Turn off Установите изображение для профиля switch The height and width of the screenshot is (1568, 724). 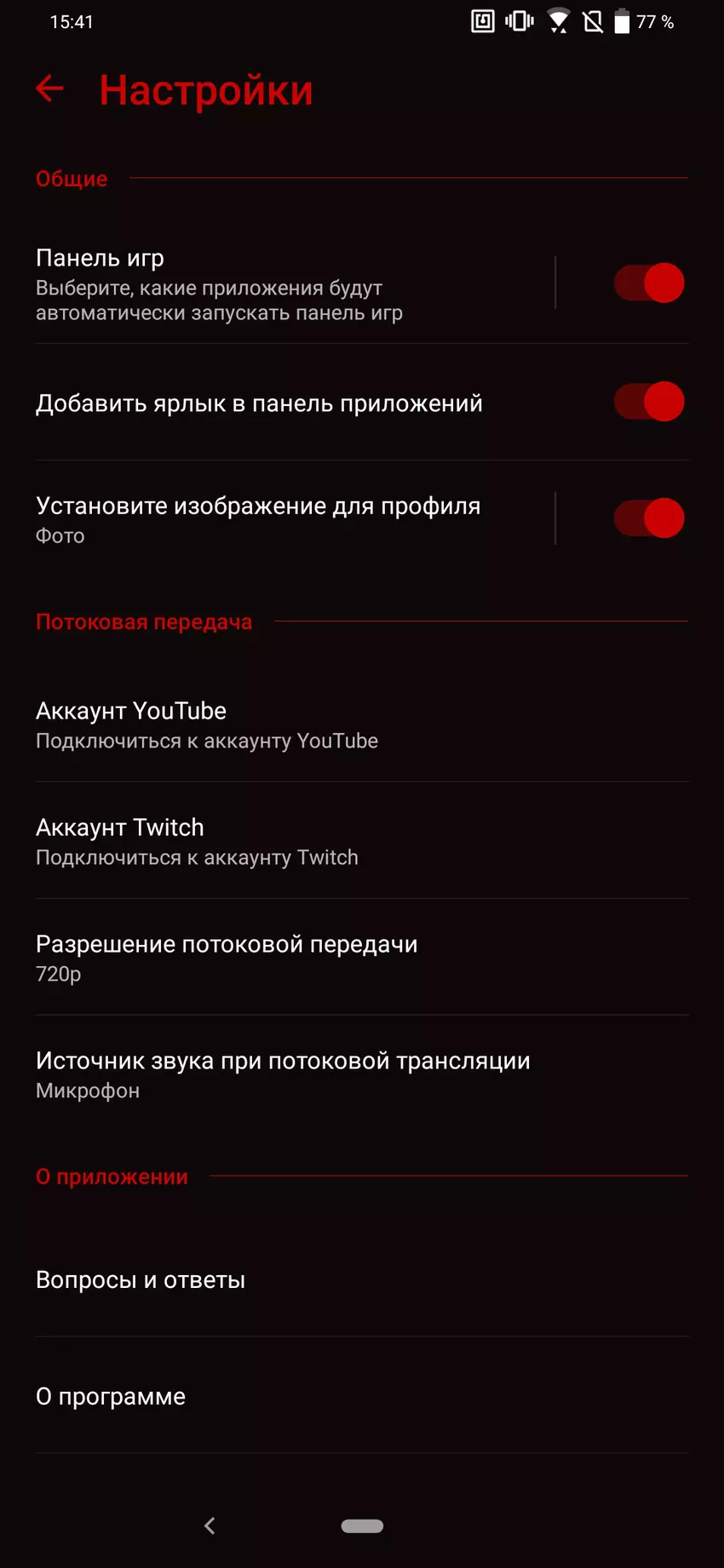click(649, 518)
